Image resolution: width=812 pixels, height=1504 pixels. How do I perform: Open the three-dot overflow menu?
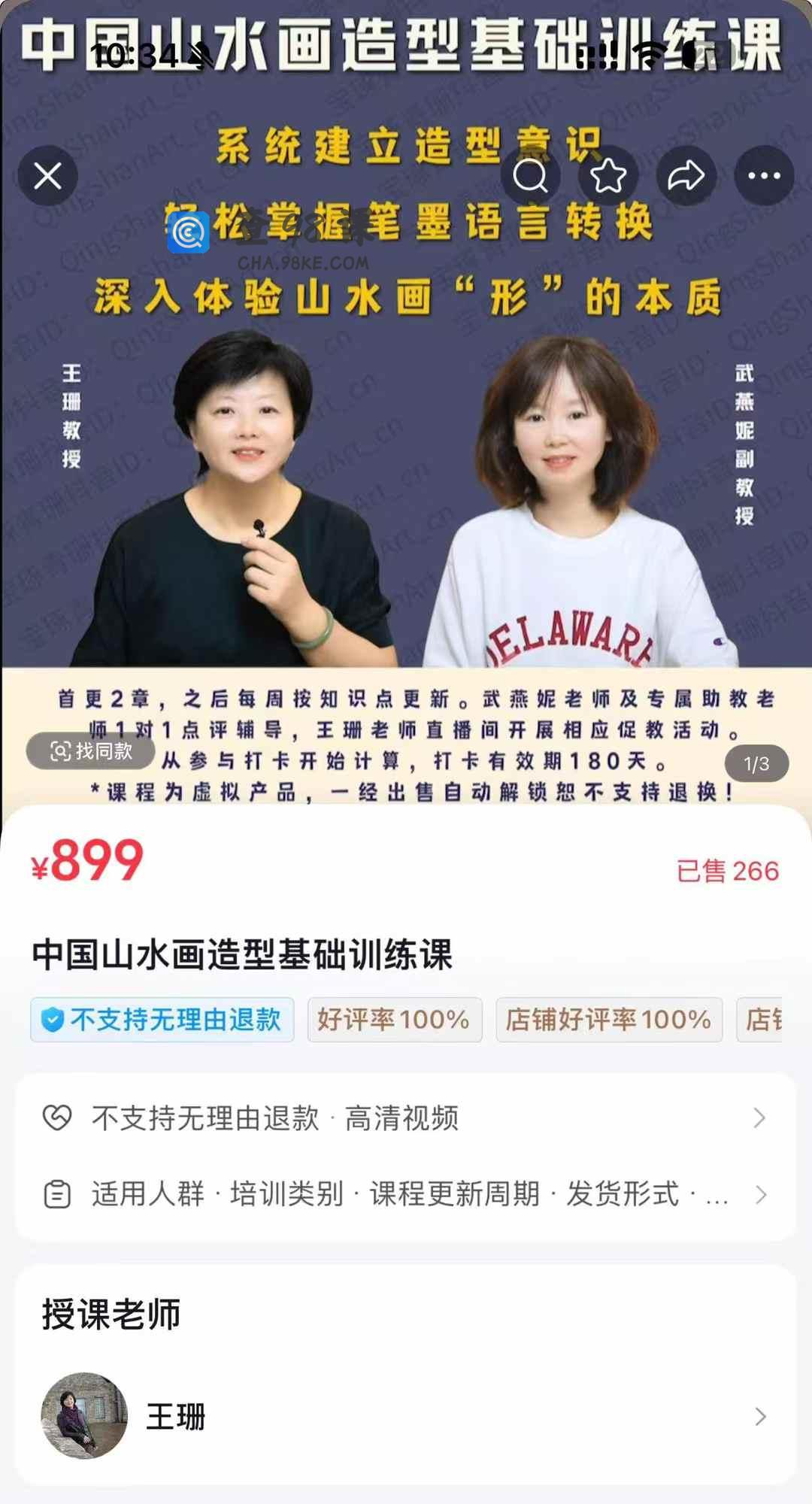coord(764,177)
